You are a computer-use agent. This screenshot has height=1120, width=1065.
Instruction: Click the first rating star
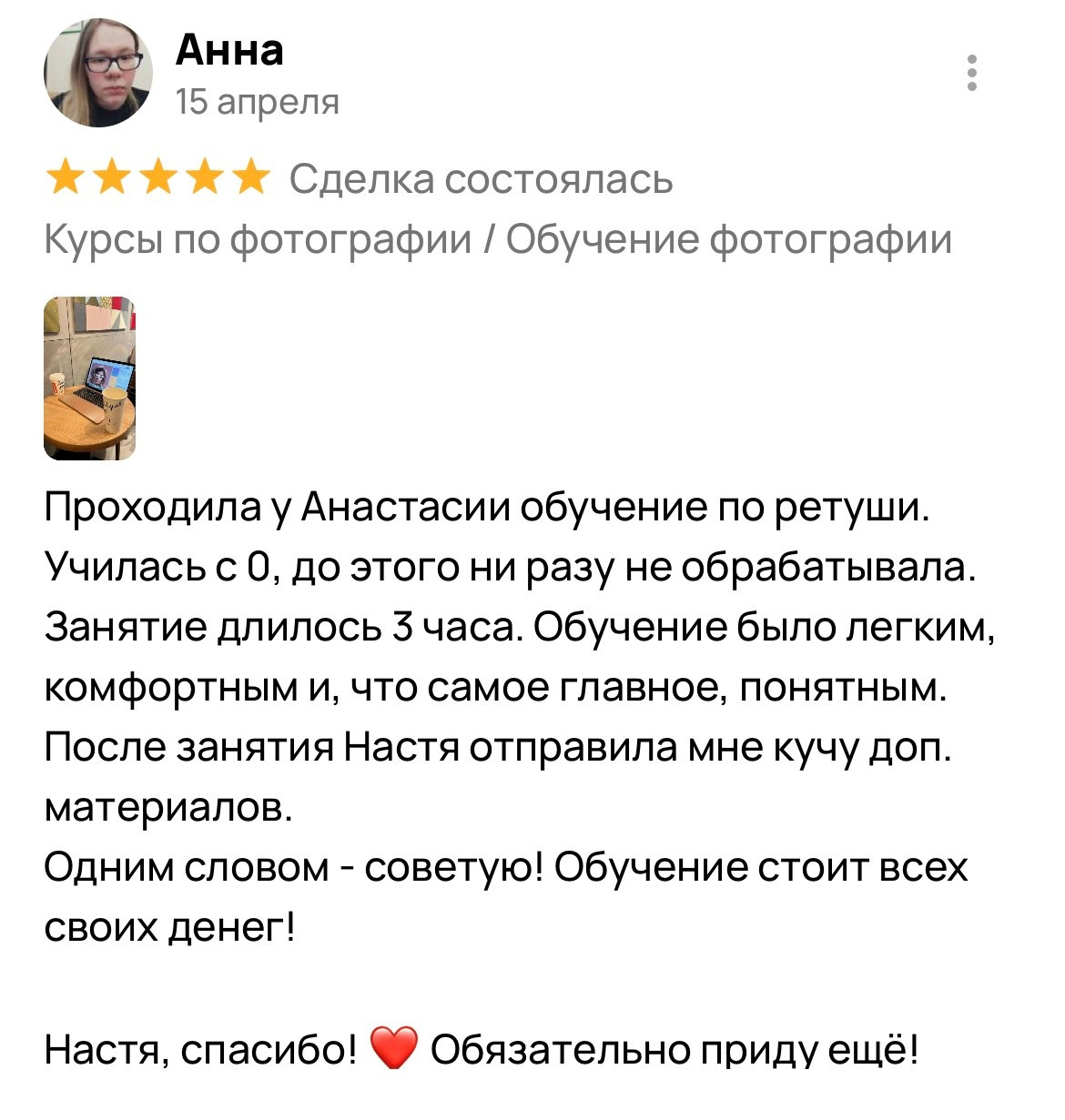coord(66,176)
